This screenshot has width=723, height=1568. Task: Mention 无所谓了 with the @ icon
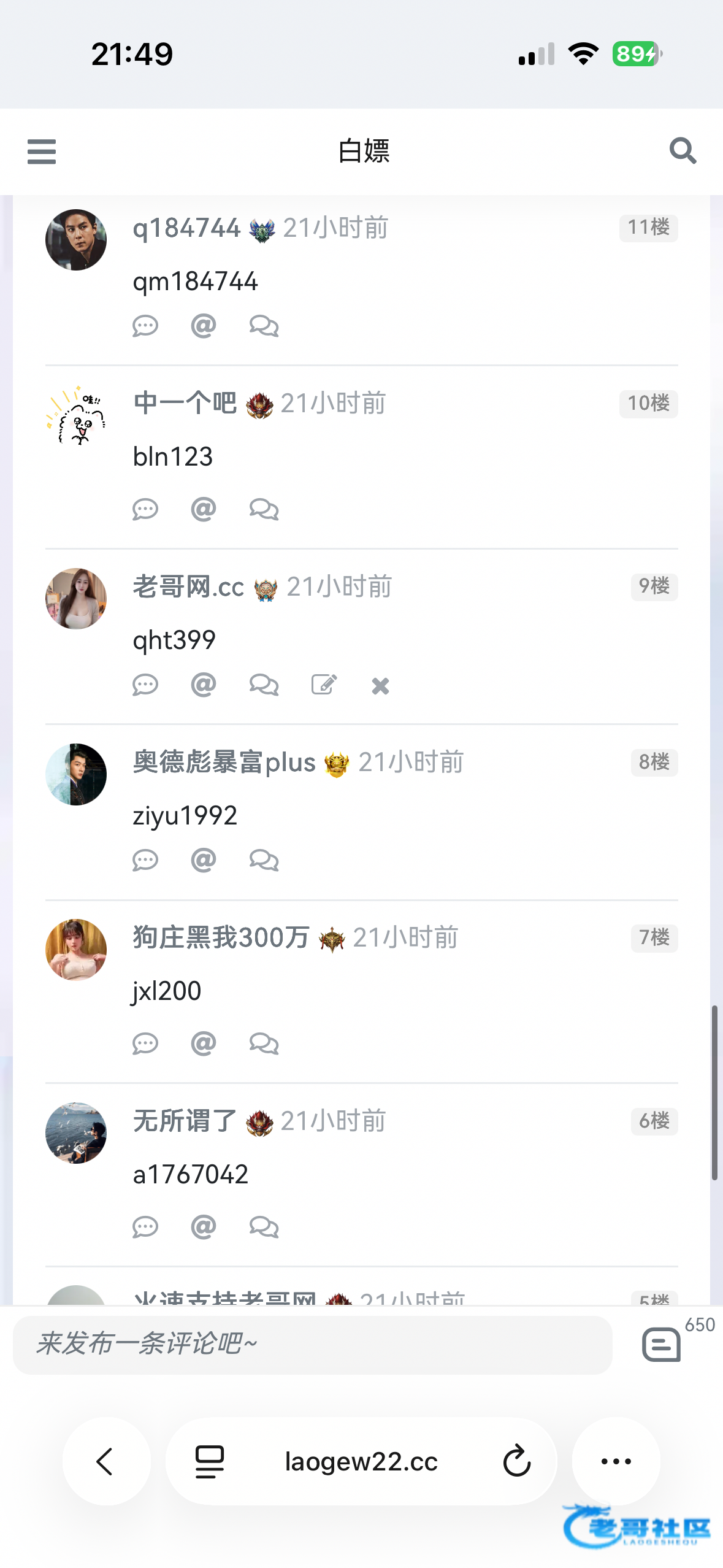[x=204, y=1227]
